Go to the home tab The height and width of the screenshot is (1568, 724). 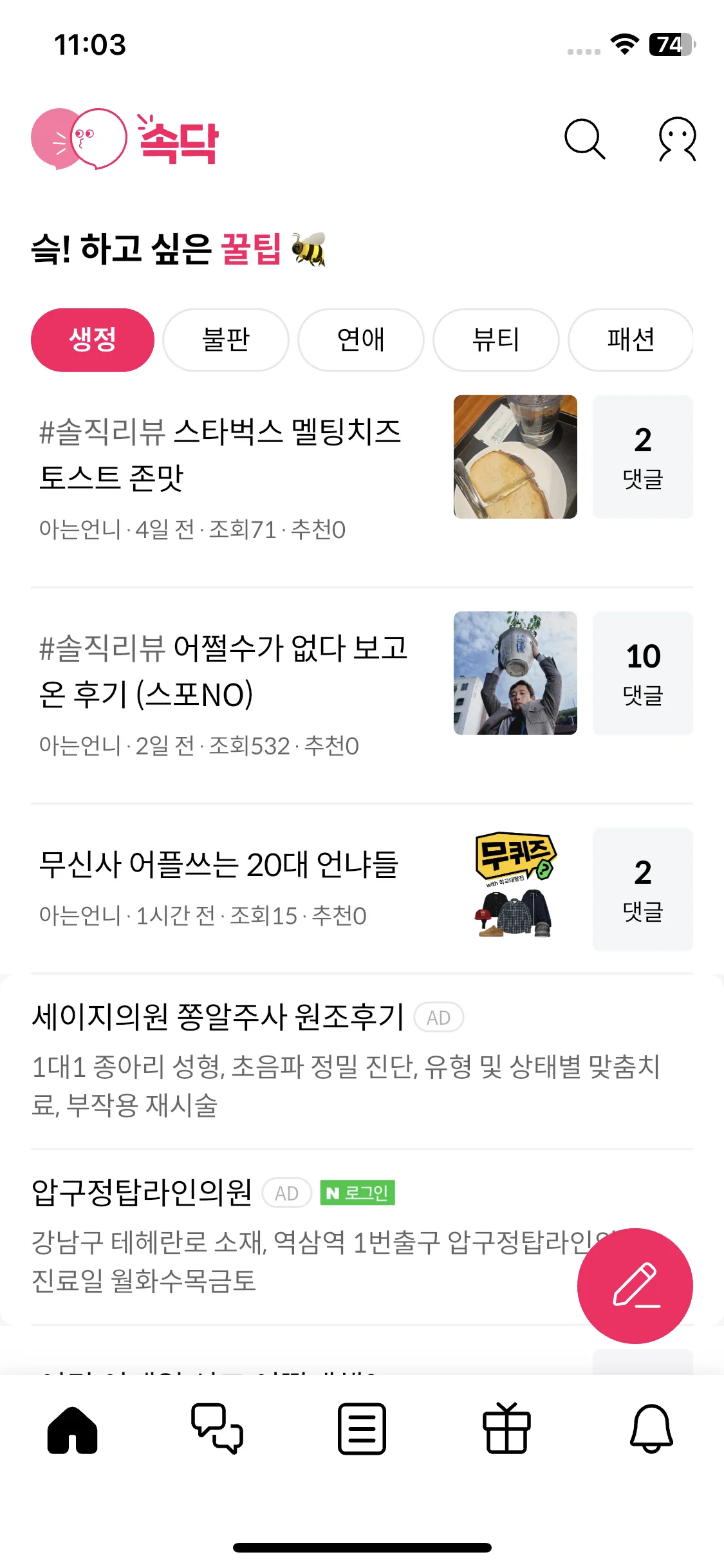point(72,1429)
